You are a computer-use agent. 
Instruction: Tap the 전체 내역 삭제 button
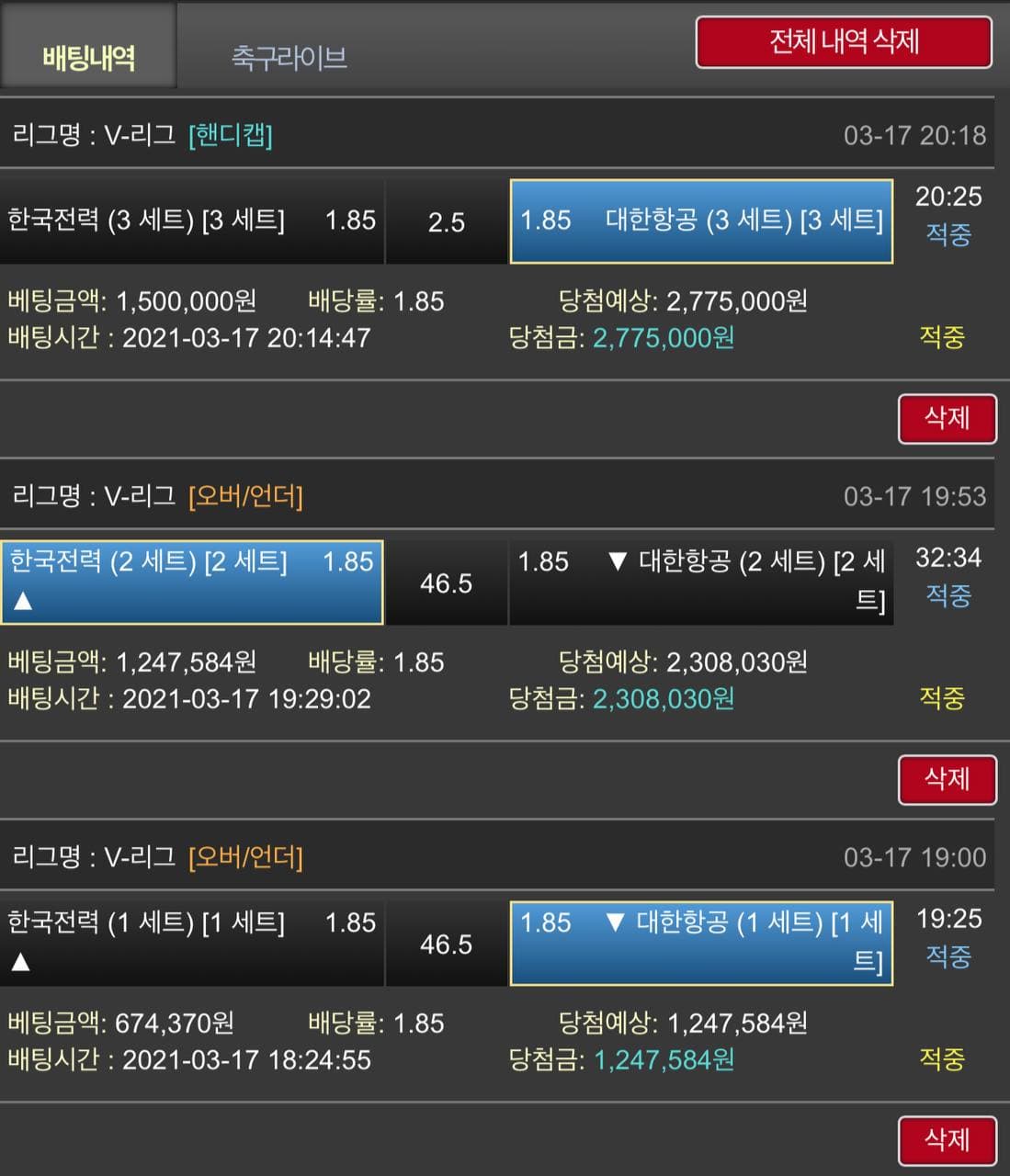[844, 41]
